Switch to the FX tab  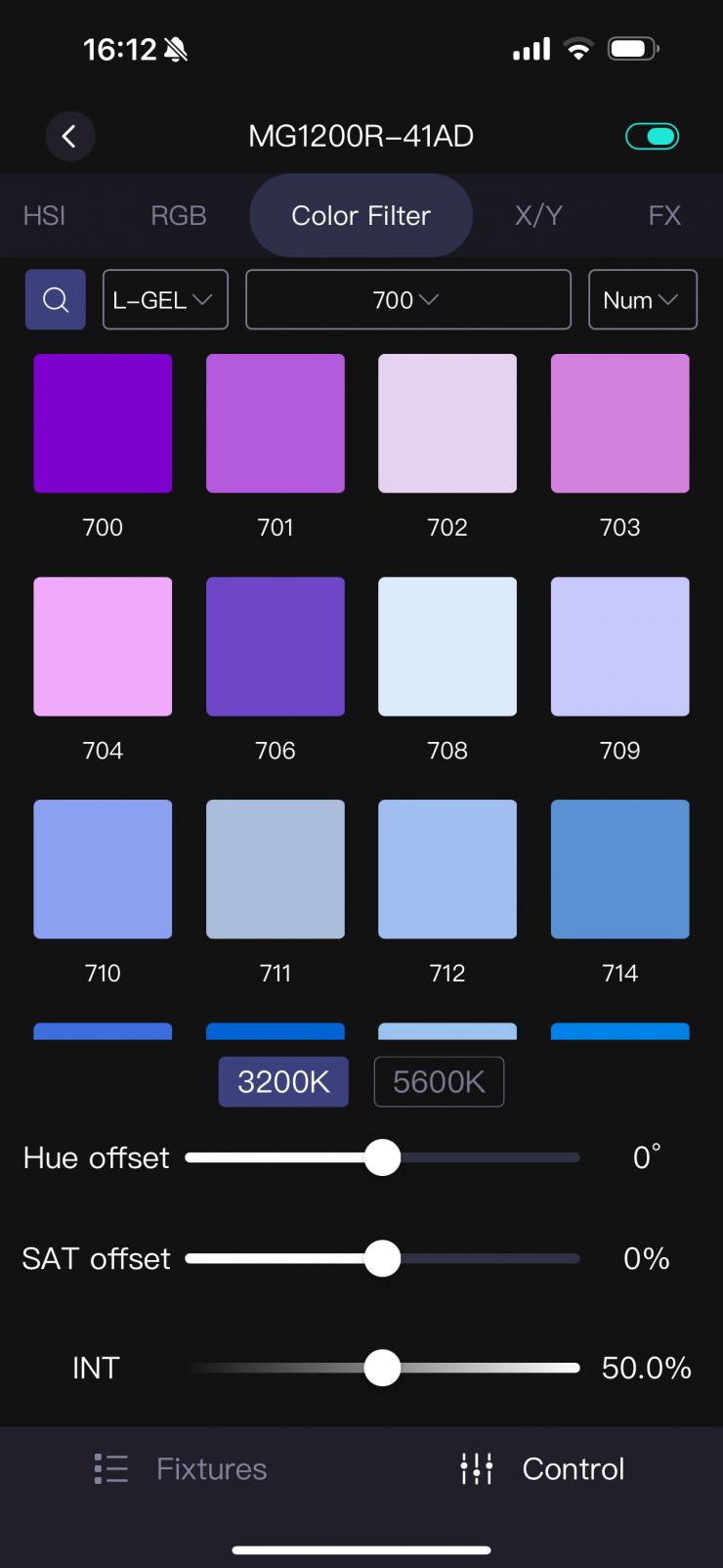(664, 215)
